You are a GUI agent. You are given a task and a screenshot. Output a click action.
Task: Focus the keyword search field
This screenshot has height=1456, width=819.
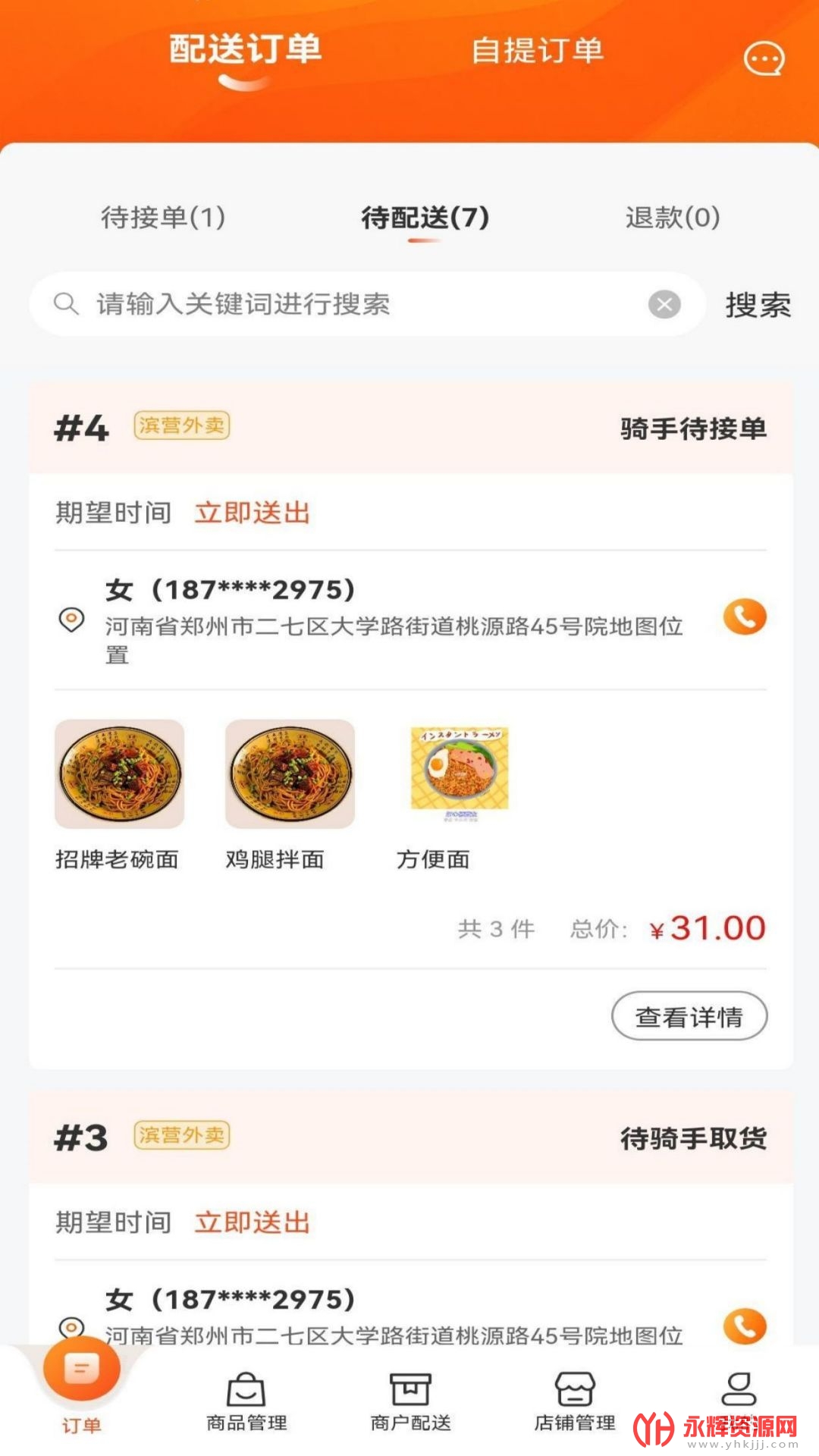point(364,305)
